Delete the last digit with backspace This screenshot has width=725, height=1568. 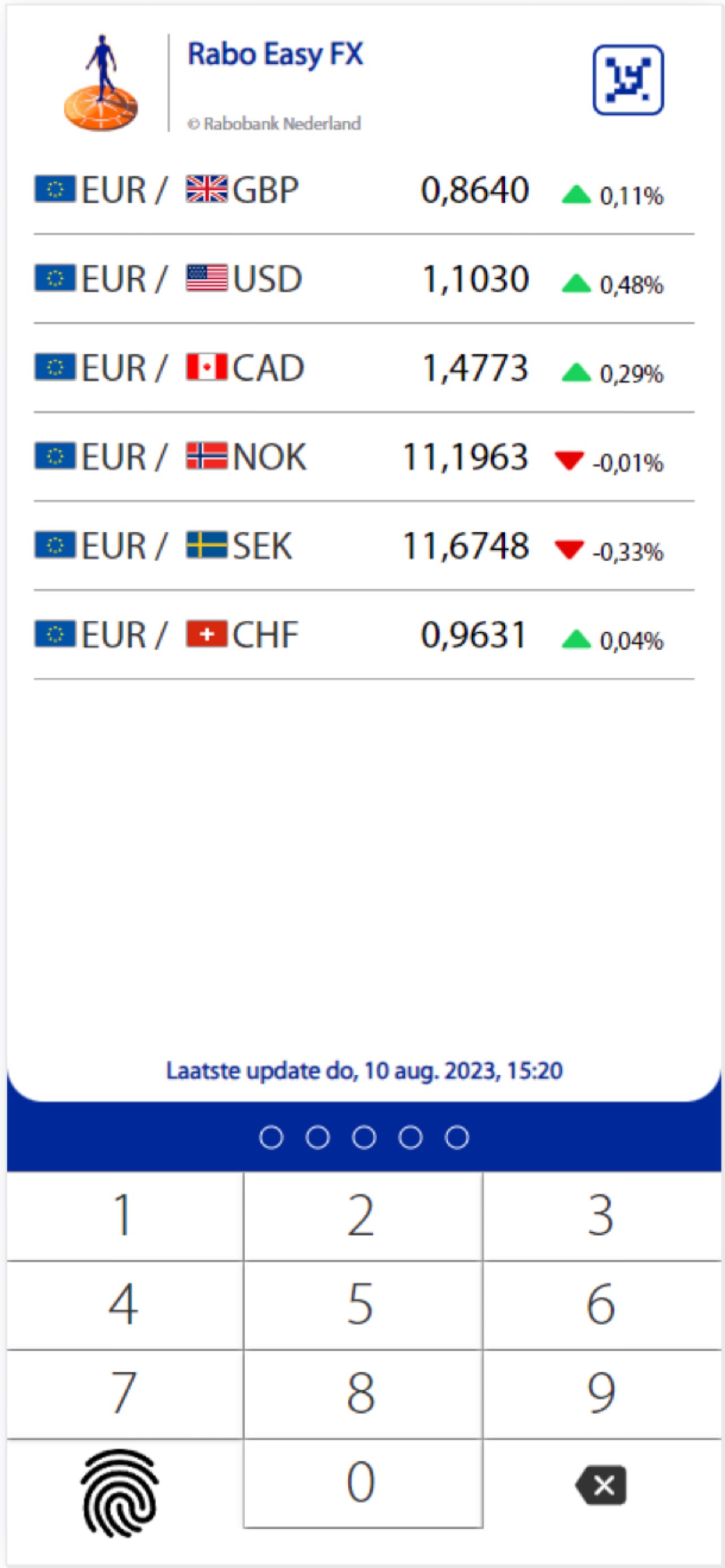pyautogui.click(x=601, y=1485)
